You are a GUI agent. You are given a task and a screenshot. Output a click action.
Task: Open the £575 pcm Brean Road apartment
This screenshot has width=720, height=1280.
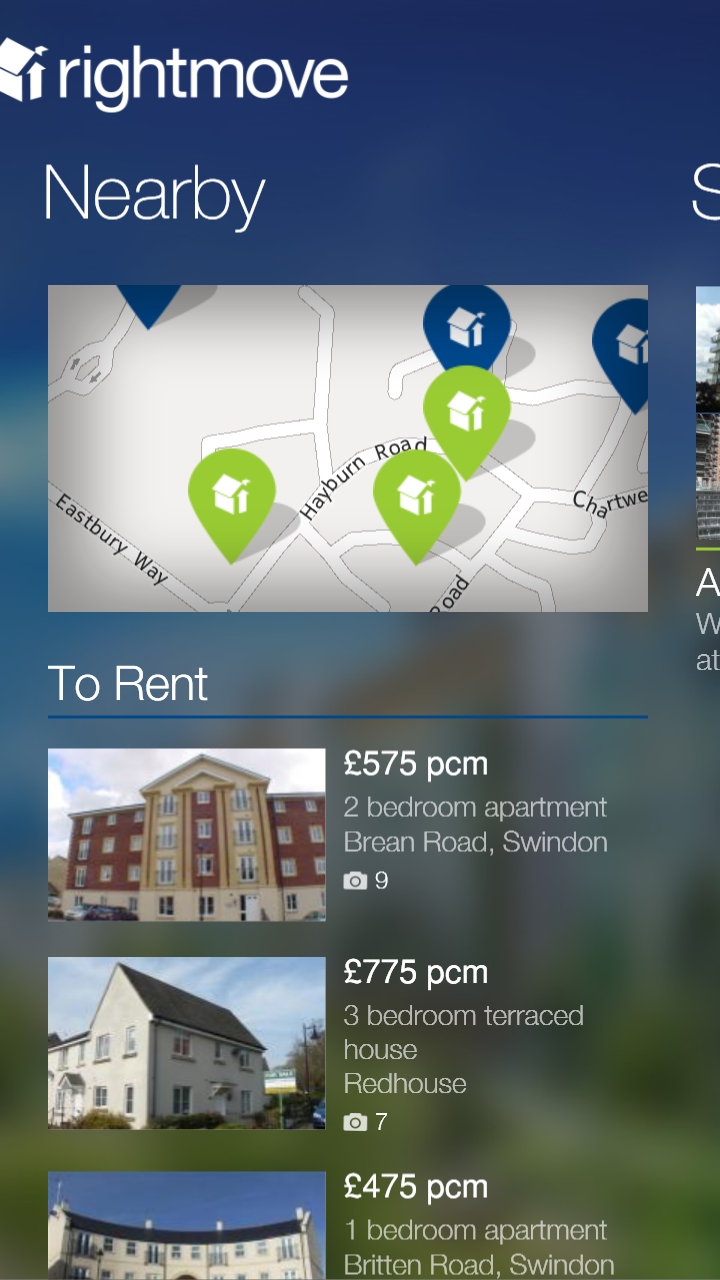click(x=348, y=834)
